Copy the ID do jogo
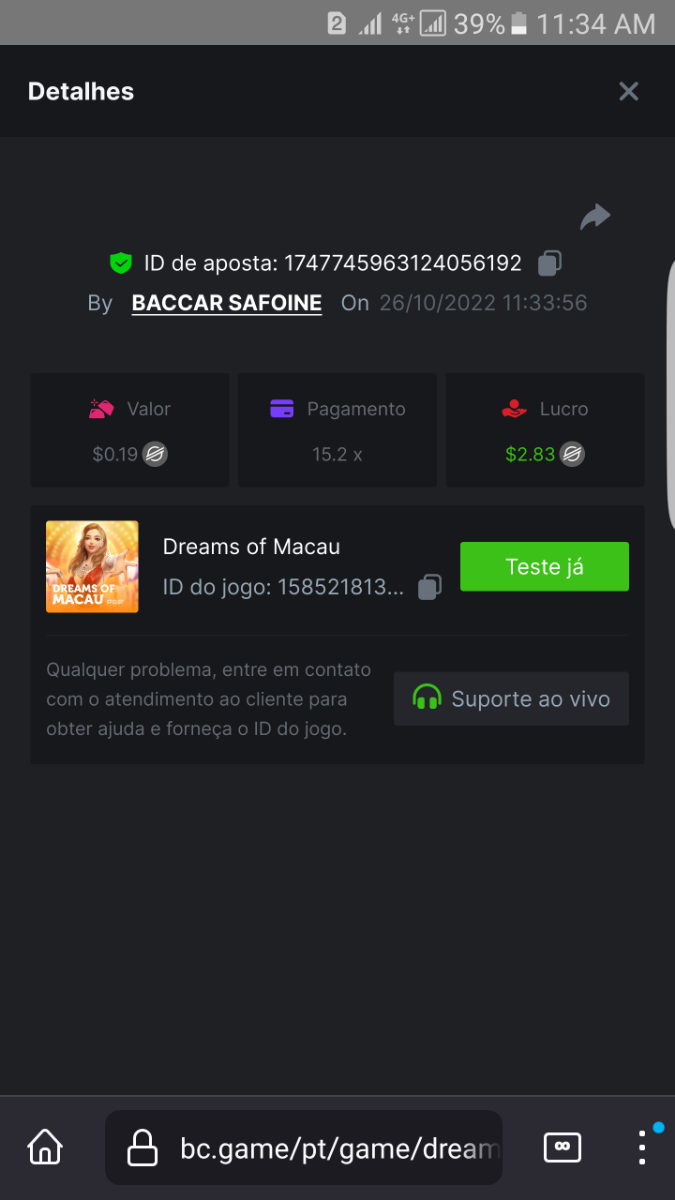The image size is (675, 1200). point(430,587)
